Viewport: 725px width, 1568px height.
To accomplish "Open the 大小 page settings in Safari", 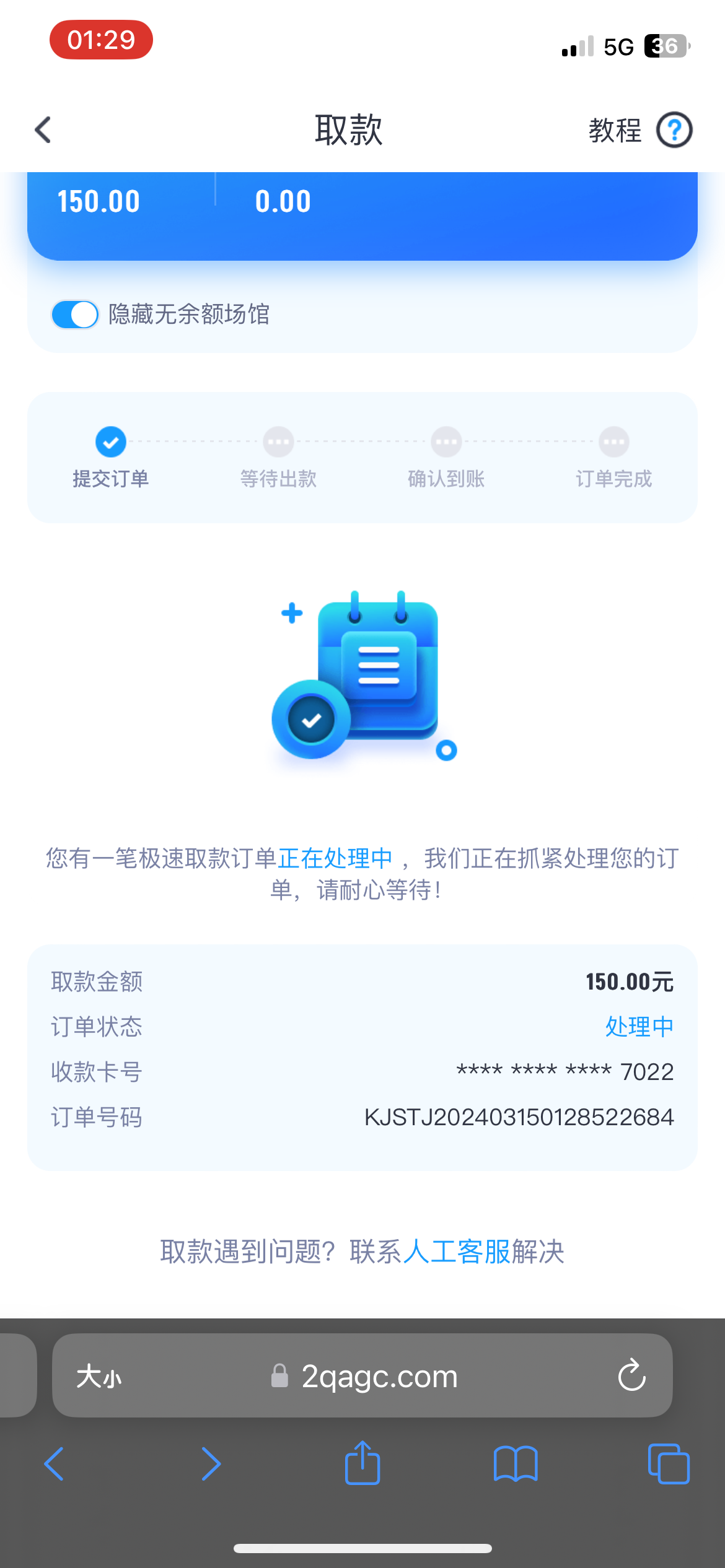I will [99, 1376].
